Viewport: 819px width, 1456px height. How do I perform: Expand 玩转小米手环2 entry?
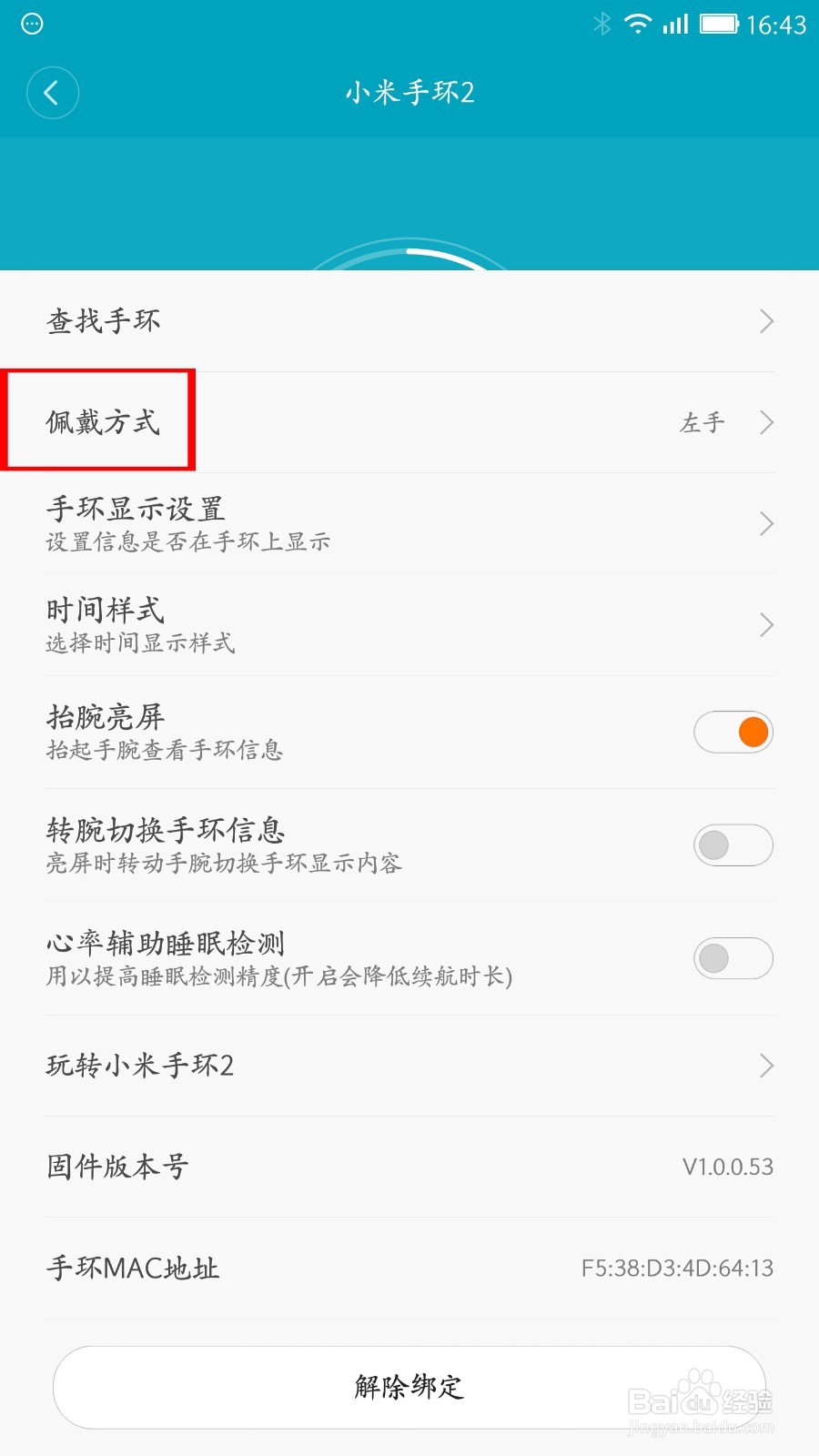pyautogui.click(x=409, y=1065)
